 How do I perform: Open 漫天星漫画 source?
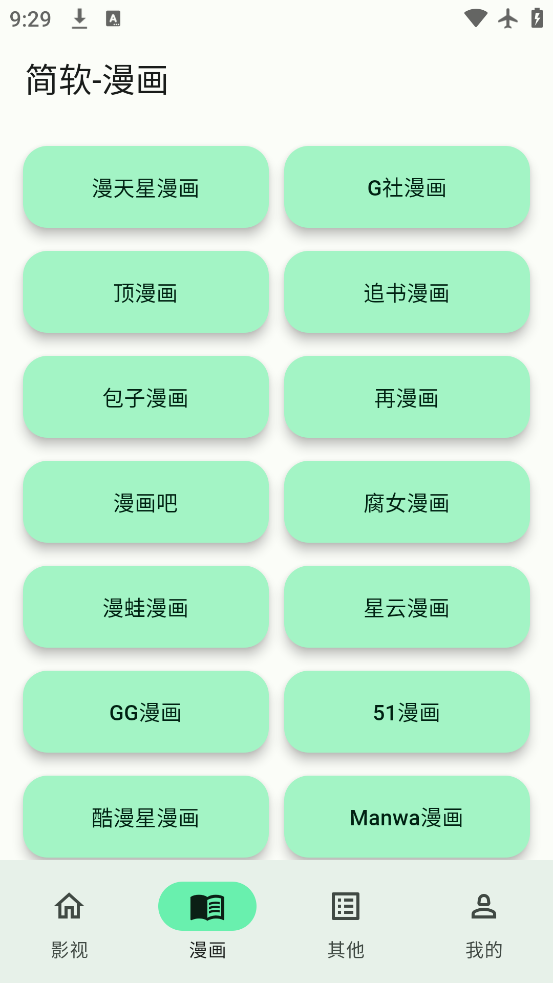146,187
